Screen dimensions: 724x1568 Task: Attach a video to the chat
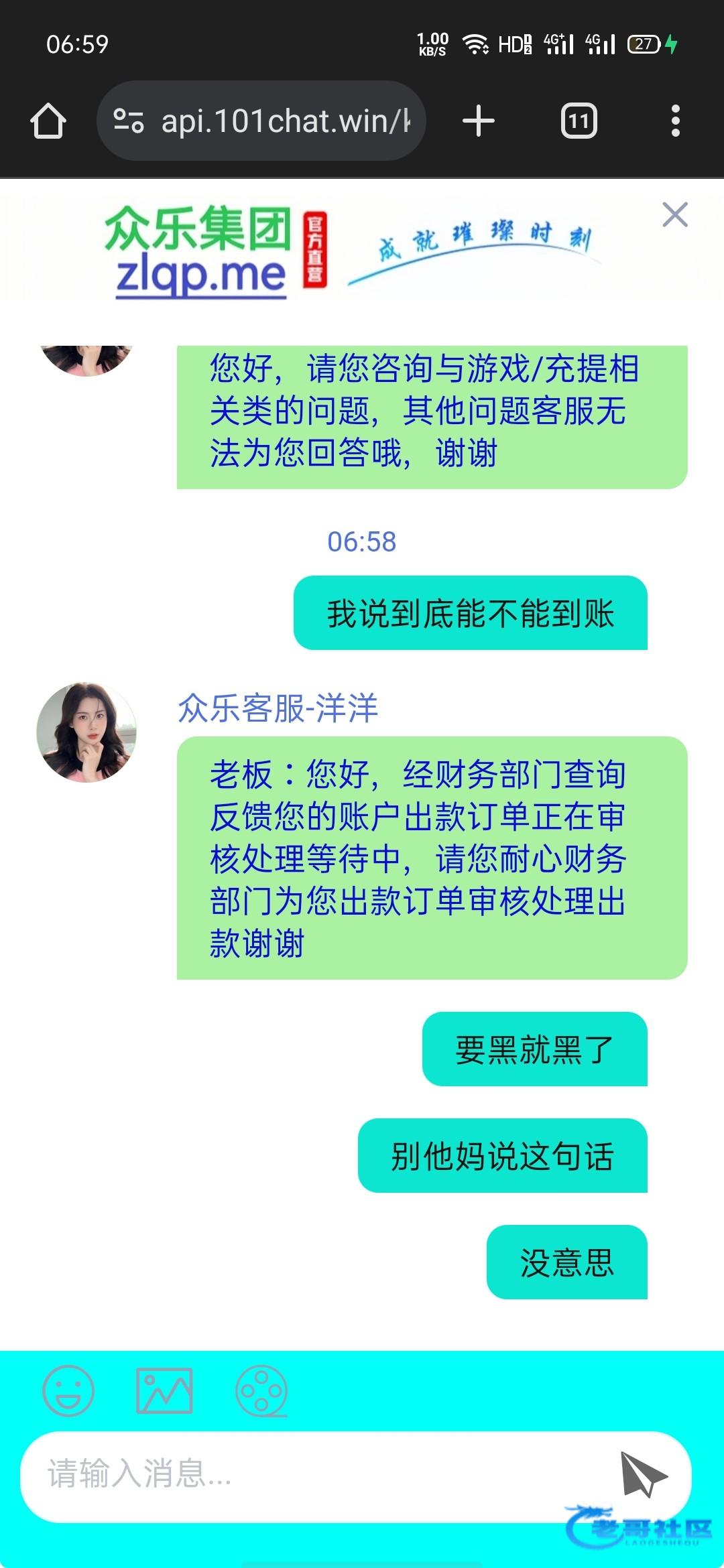coord(261,1390)
